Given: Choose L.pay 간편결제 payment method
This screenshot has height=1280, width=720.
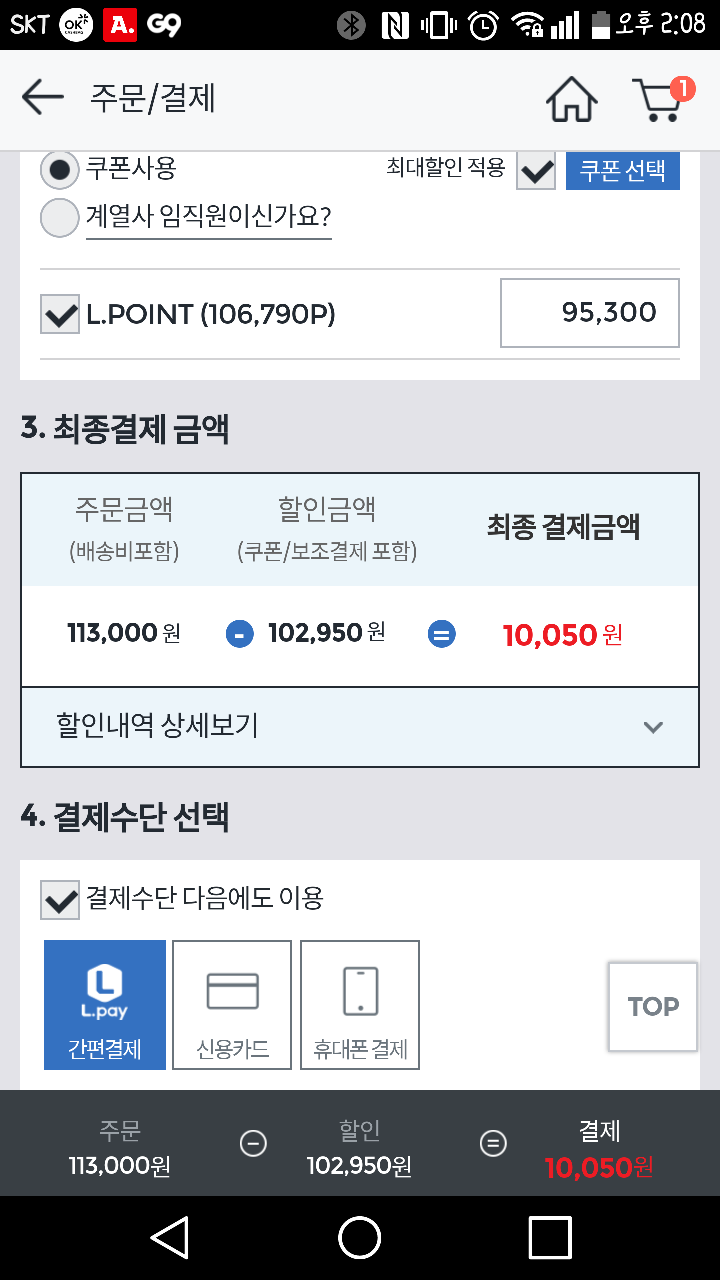Looking at the screenshot, I should [105, 1004].
